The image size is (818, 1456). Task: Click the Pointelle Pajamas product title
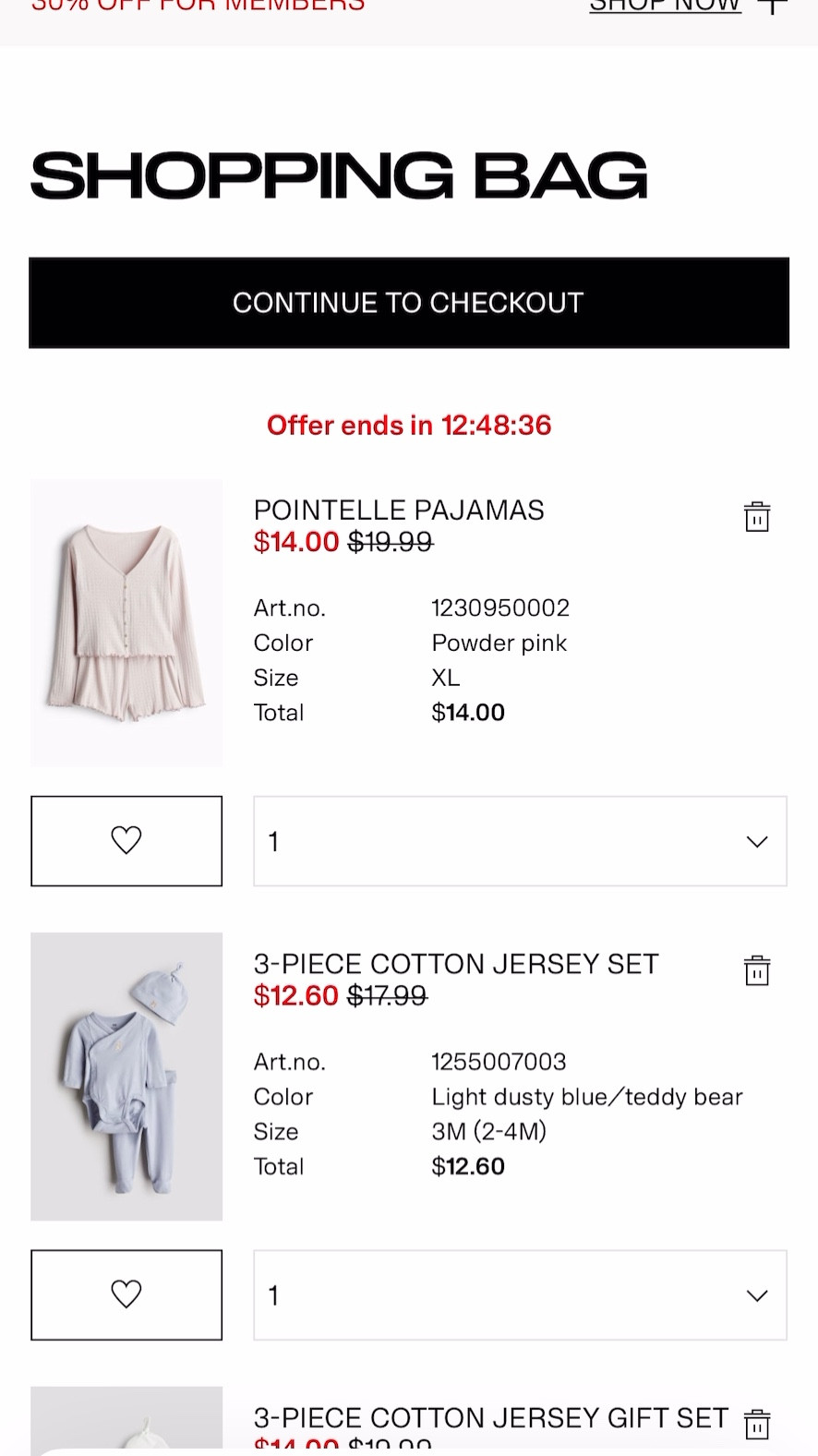tap(399, 509)
